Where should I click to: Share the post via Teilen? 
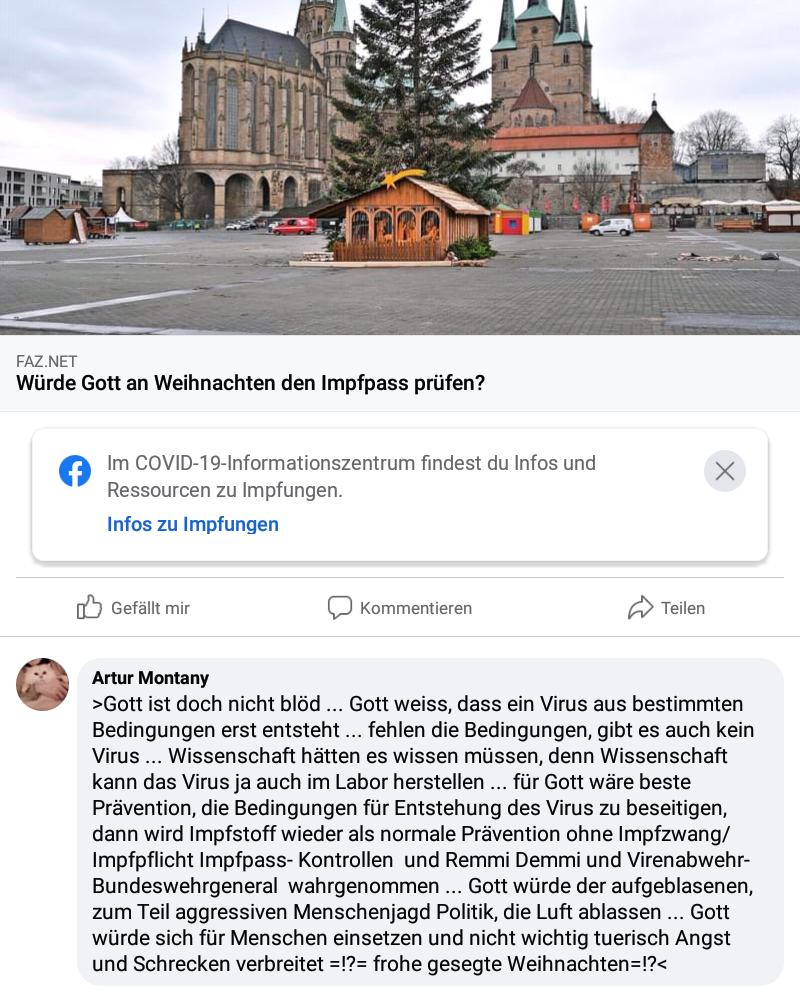click(666, 608)
